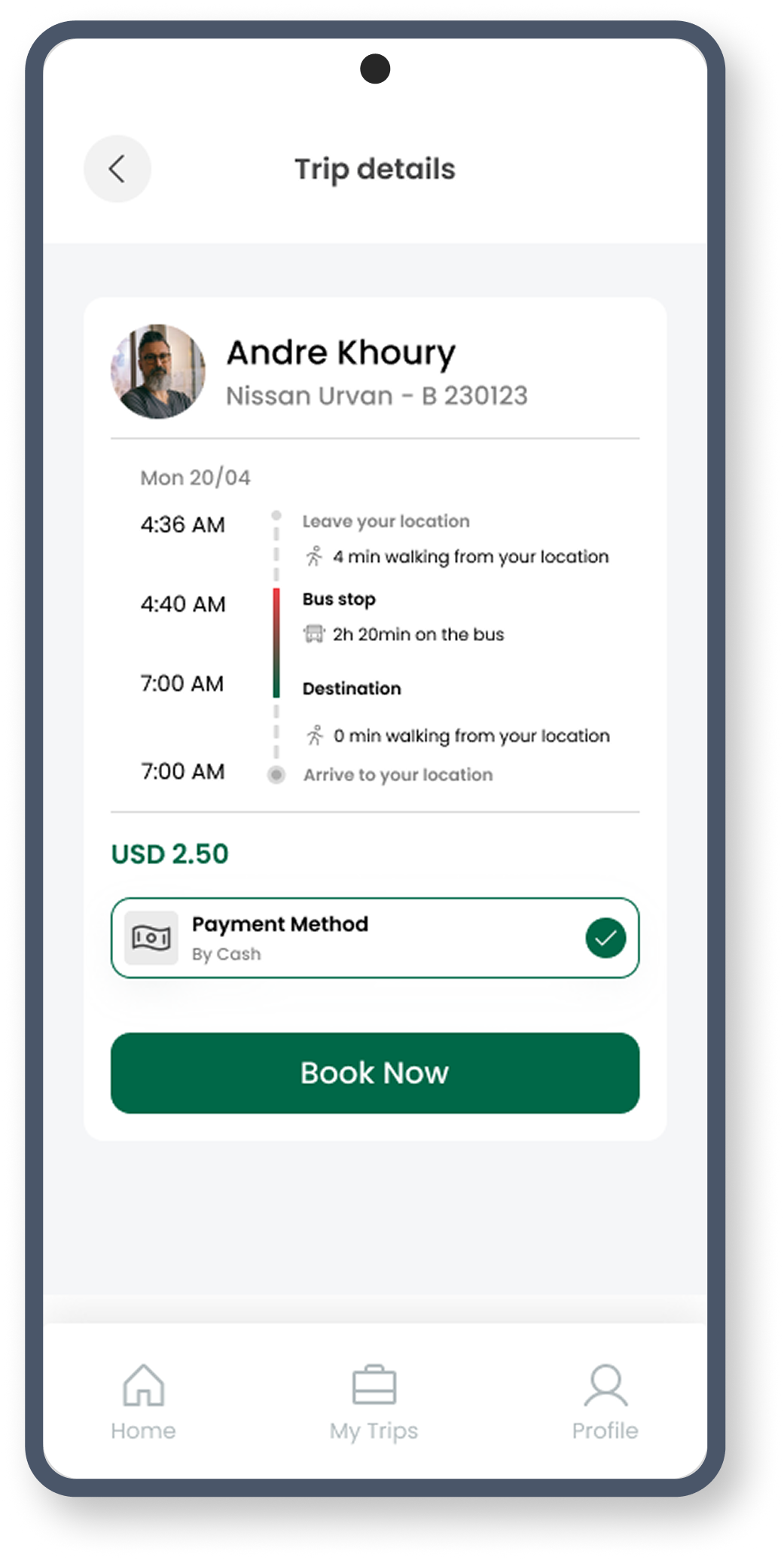Tap the gray dot marking Arrive to your location
This screenshot has width=784, height=1560.
pos(276,774)
